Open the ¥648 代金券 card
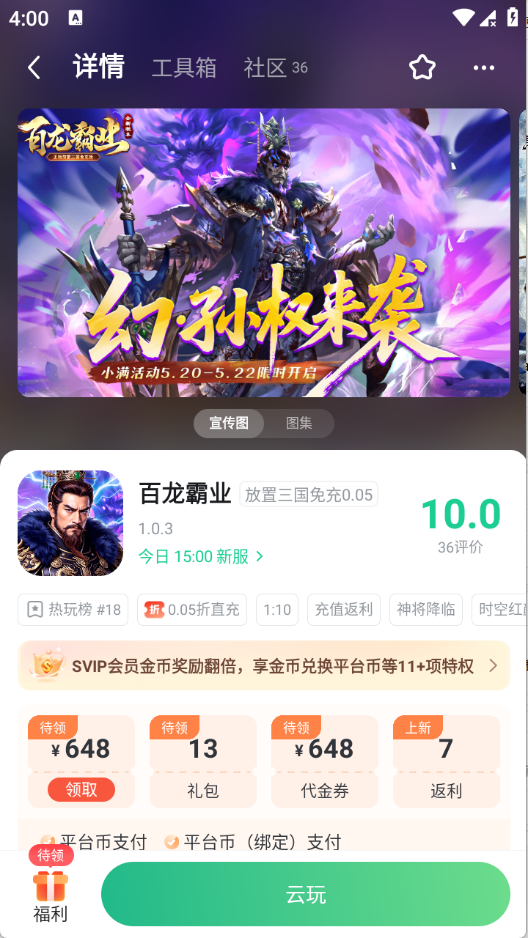 tap(325, 762)
